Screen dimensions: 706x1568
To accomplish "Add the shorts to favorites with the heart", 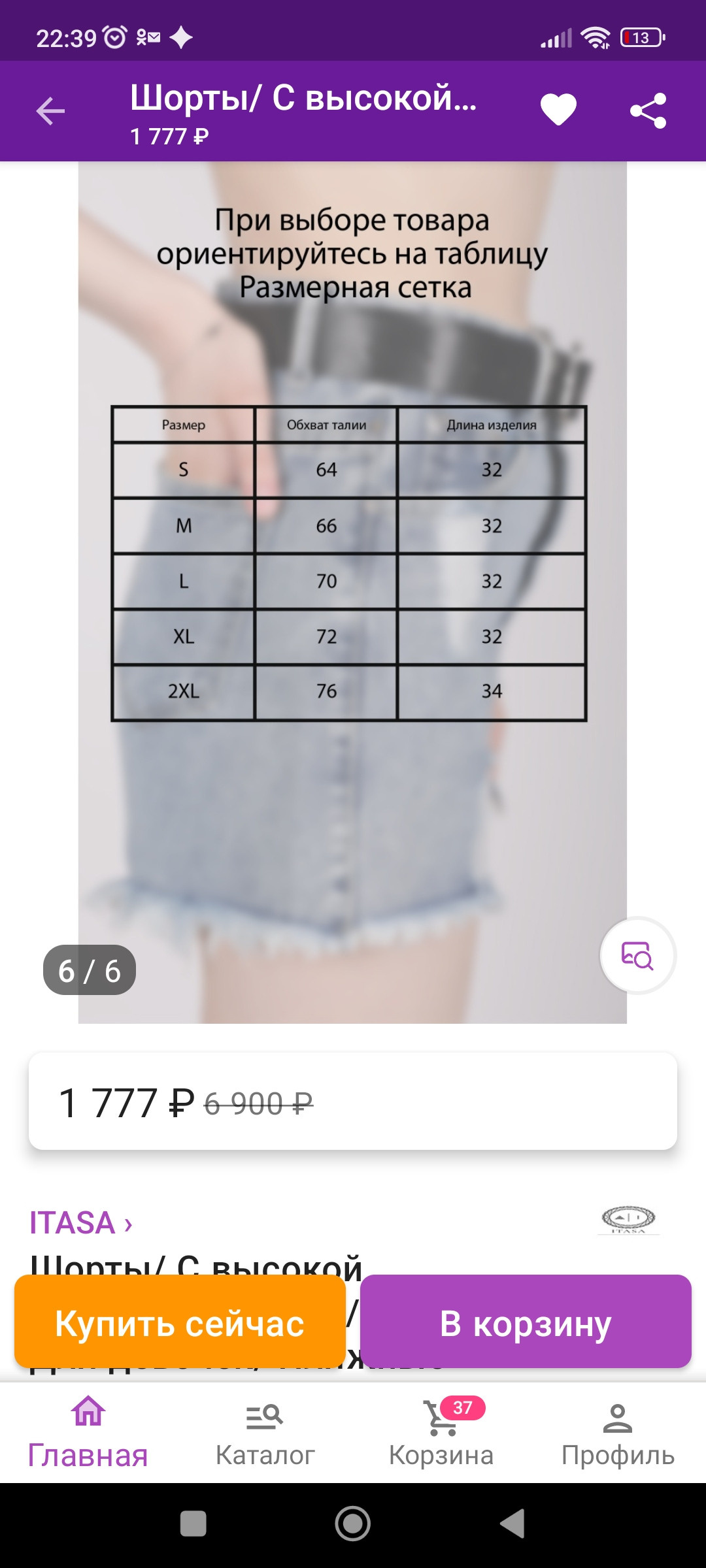I will (558, 110).
